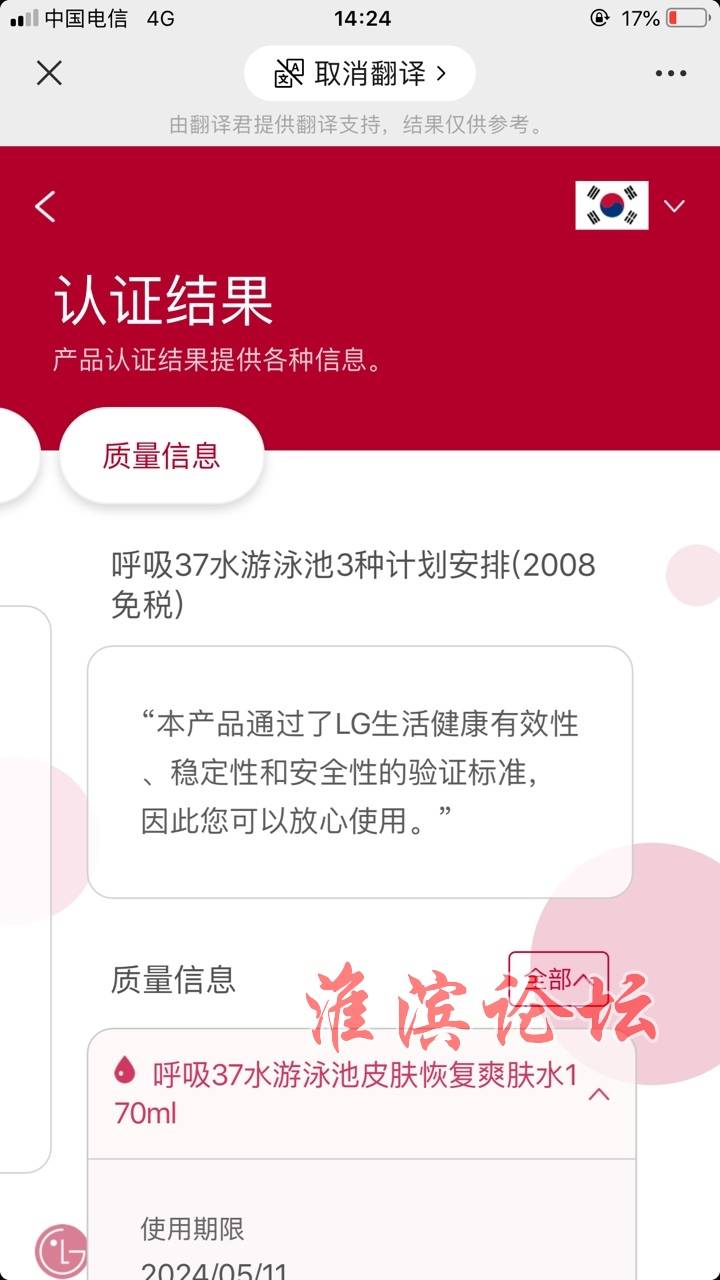This screenshot has height=1280, width=720.
Task: Collapse the 皮肤恢复爽肤水 170ml section
Action: [599, 1094]
